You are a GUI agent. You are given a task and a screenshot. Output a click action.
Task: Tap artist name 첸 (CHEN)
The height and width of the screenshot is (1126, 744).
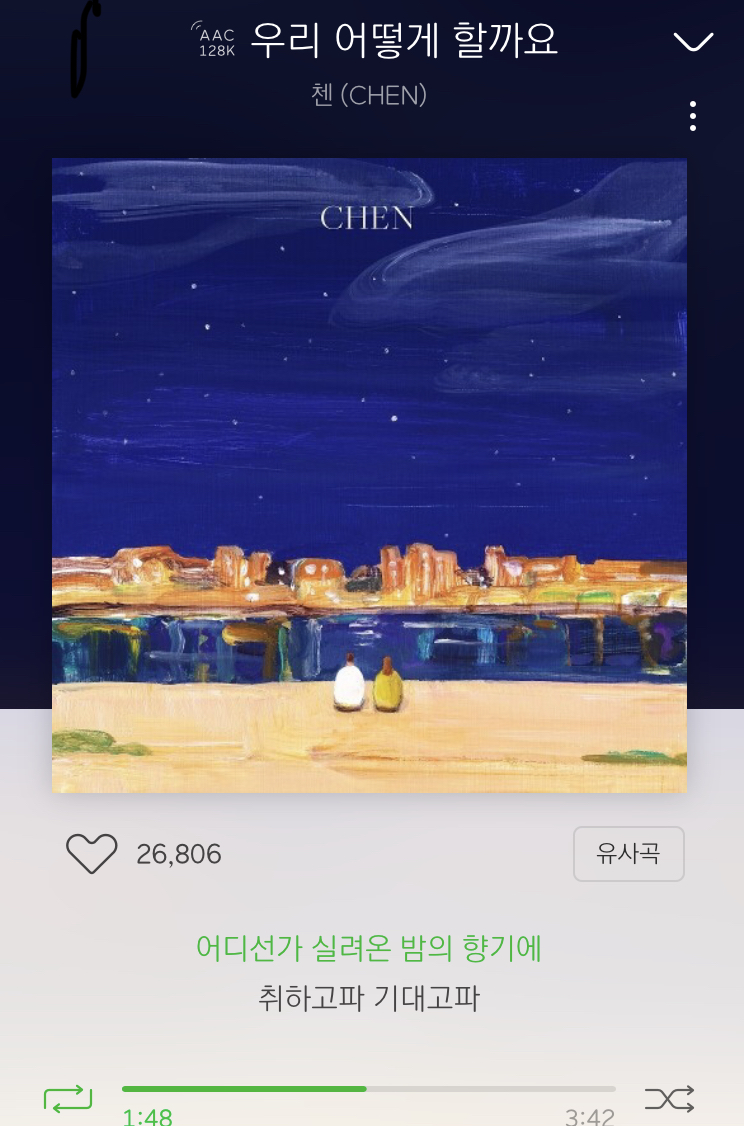[369, 96]
